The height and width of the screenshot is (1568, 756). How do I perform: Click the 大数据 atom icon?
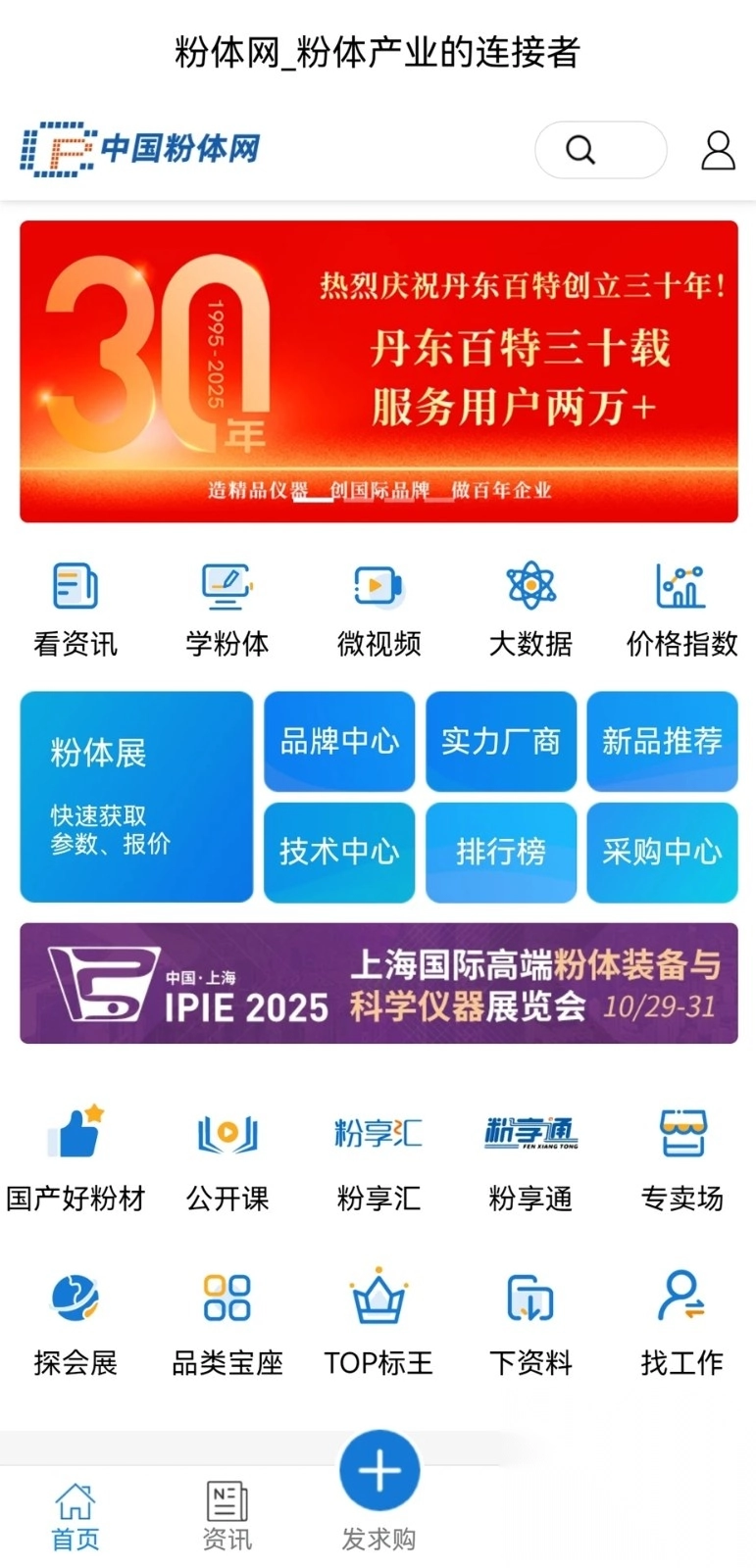tap(529, 588)
